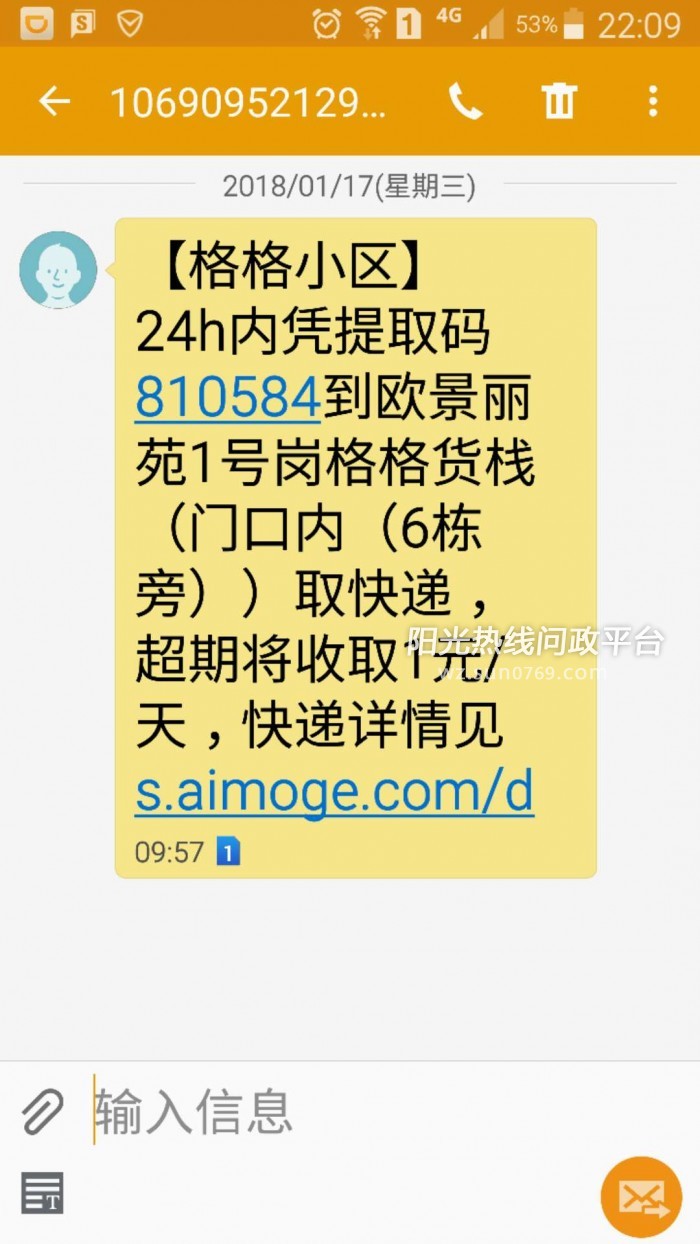
Task: Open the text template icon
Action: click(43, 1193)
